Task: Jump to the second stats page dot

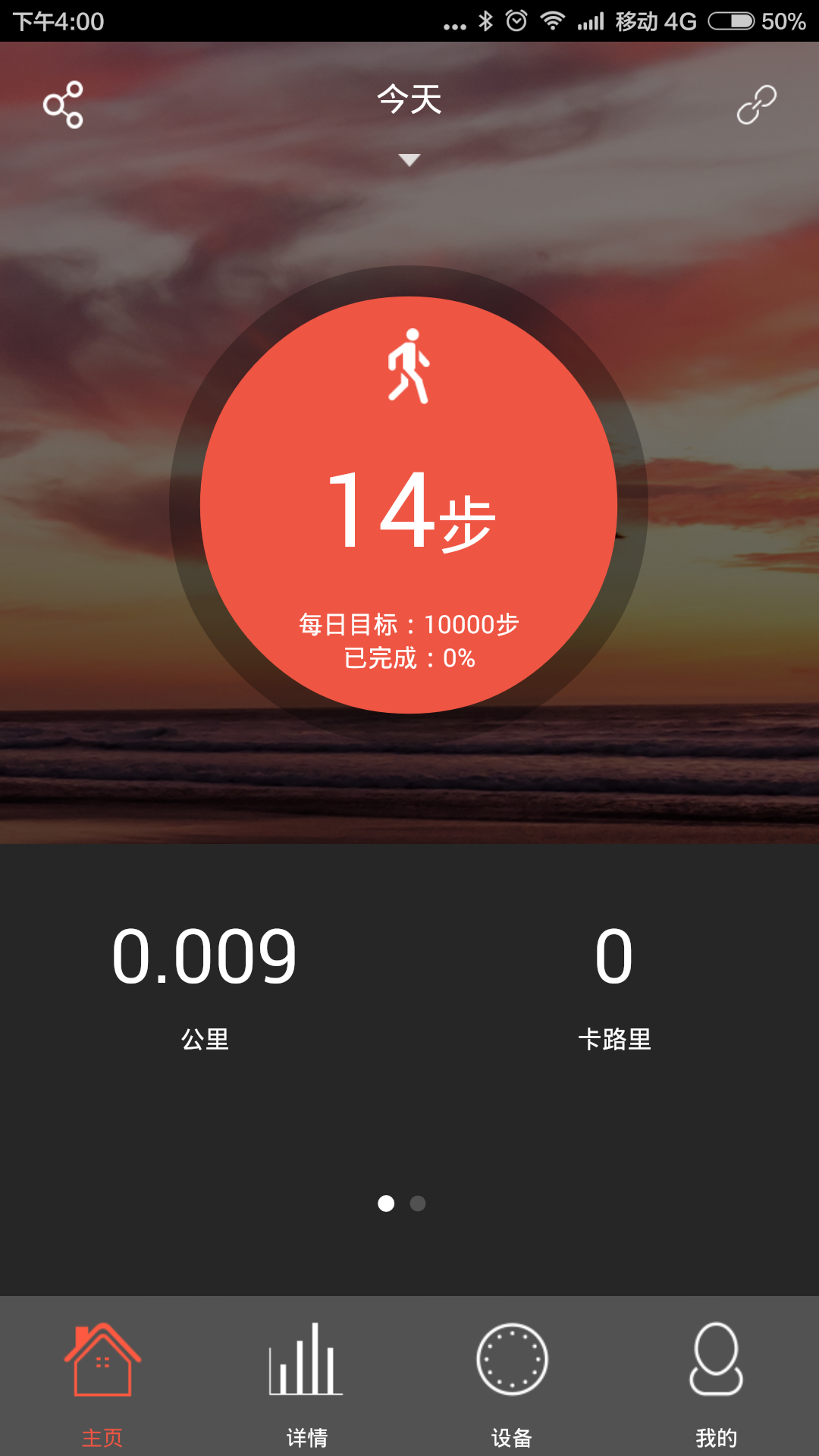Action: pyautogui.click(x=418, y=1203)
